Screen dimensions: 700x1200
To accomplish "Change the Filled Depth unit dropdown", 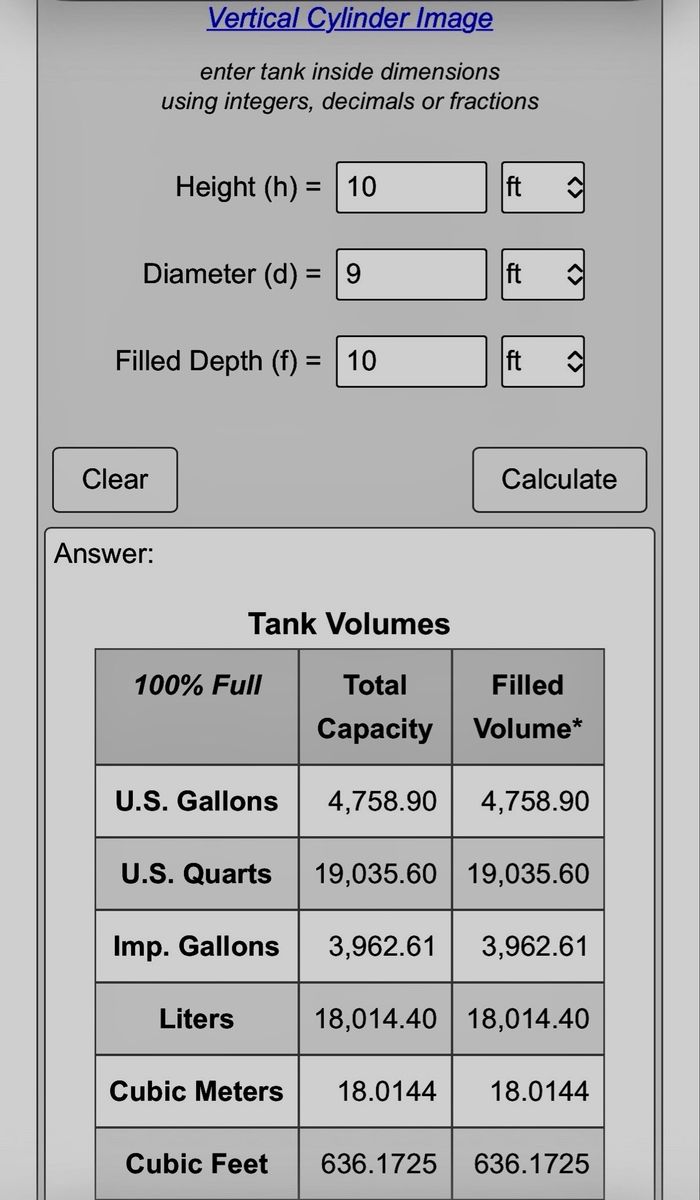I will tap(542, 361).
